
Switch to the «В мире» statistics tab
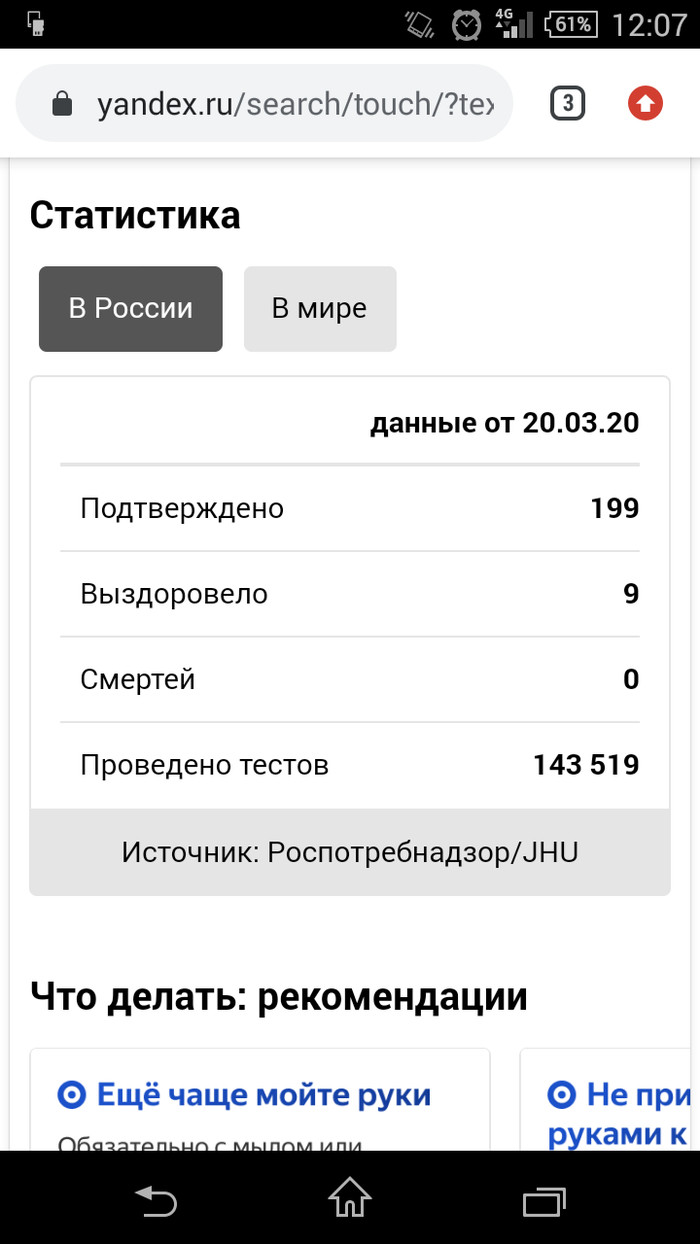[320, 309]
